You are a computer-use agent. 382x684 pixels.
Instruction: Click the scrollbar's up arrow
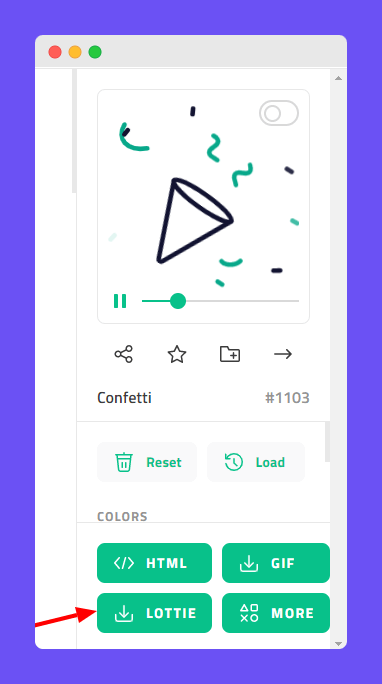point(338,78)
